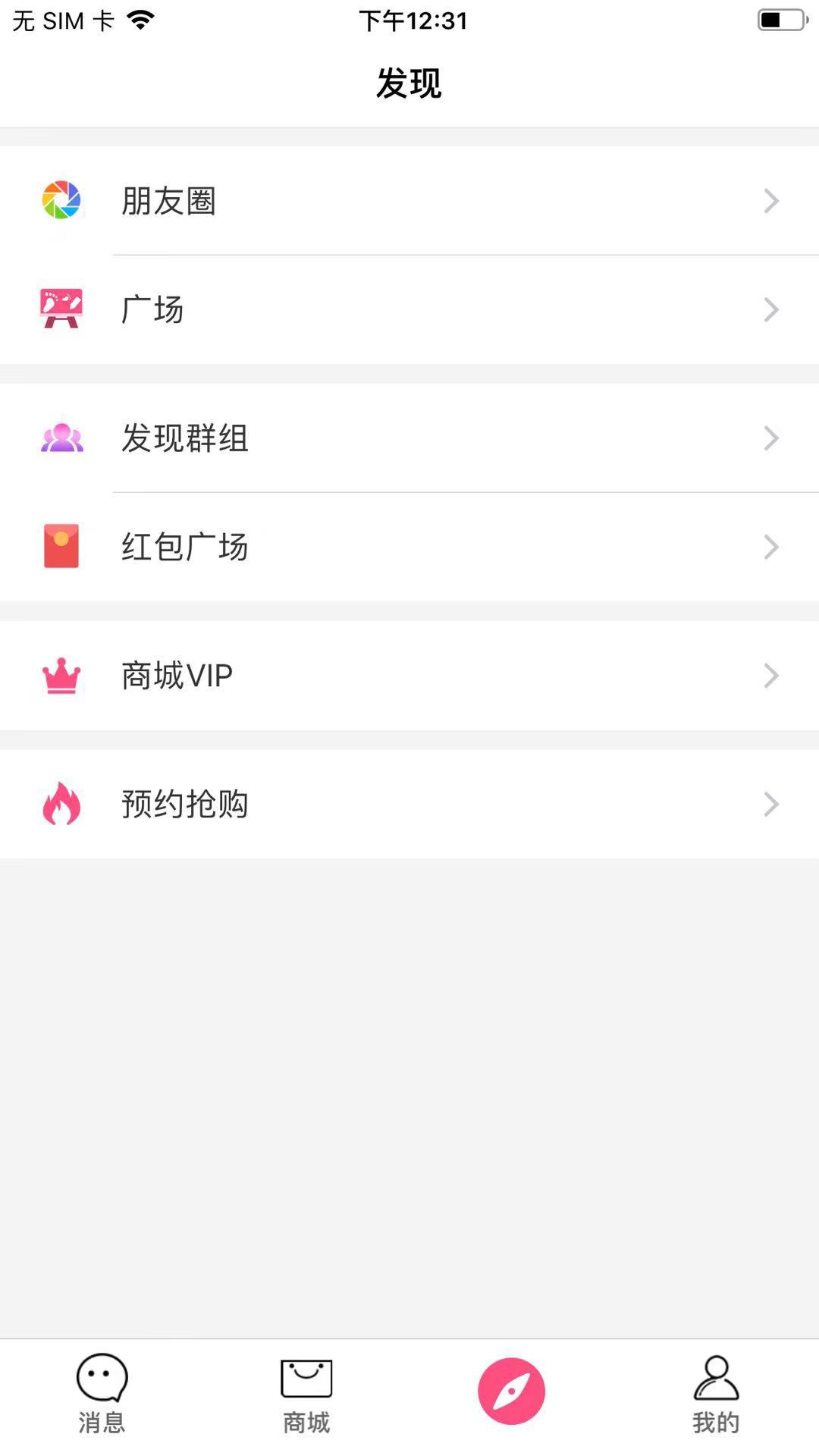Open 朋友圈 moments feed
Screen dimensions: 819x1456
point(409,201)
